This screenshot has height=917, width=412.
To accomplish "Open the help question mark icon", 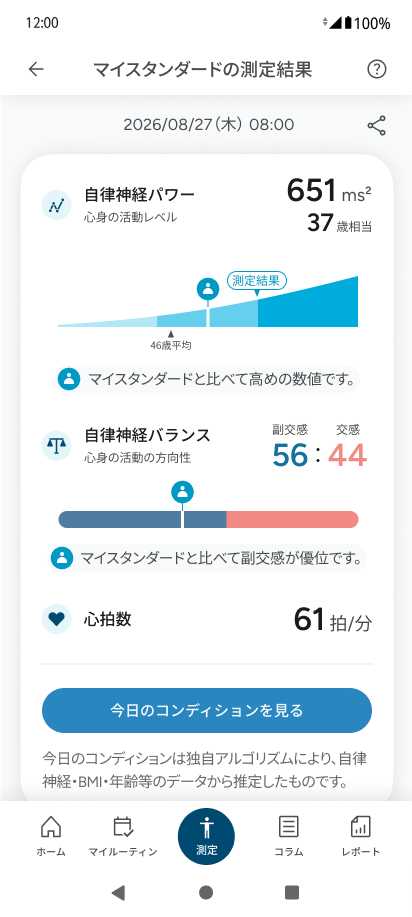I will [x=377, y=70].
